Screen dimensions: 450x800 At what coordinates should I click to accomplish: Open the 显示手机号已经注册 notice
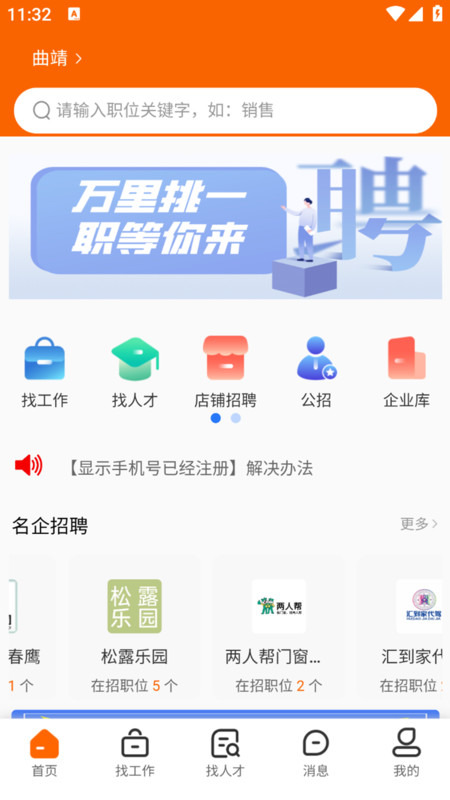click(x=190, y=468)
